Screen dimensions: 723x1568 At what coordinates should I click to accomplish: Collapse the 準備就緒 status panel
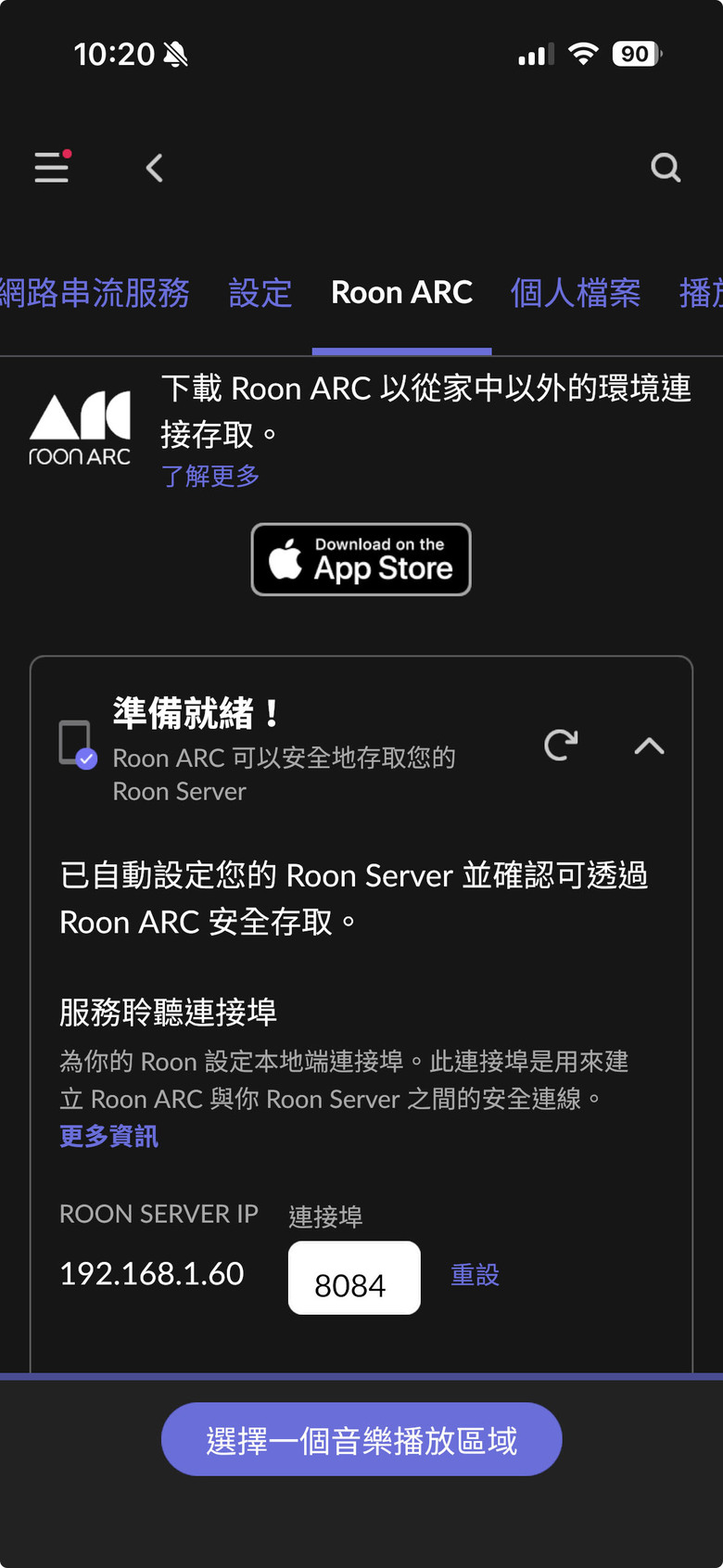click(649, 746)
